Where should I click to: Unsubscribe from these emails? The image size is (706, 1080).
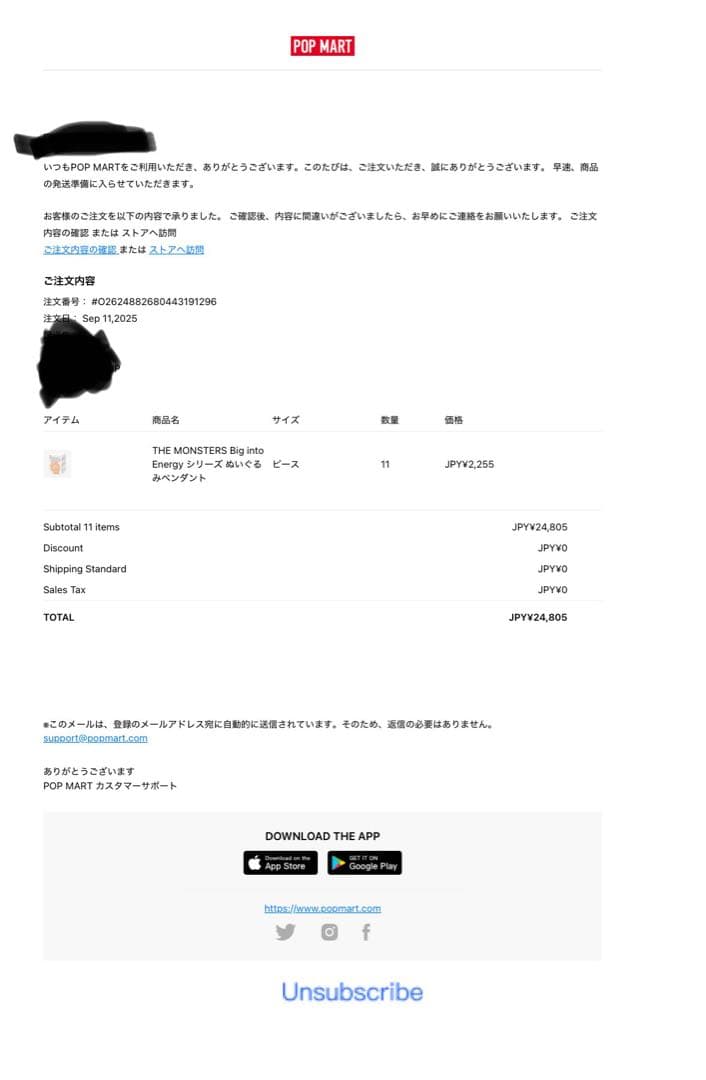pos(352,992)
